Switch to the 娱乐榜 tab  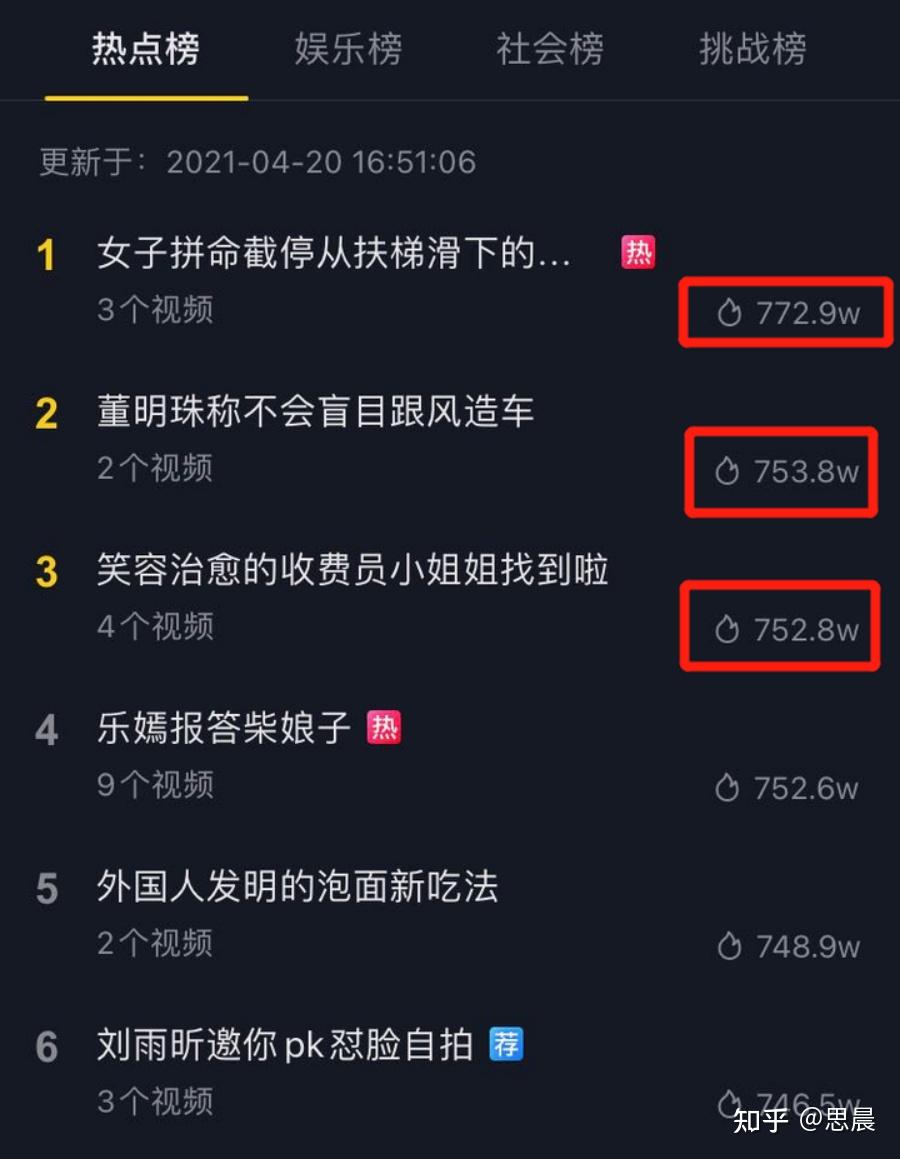348,49
